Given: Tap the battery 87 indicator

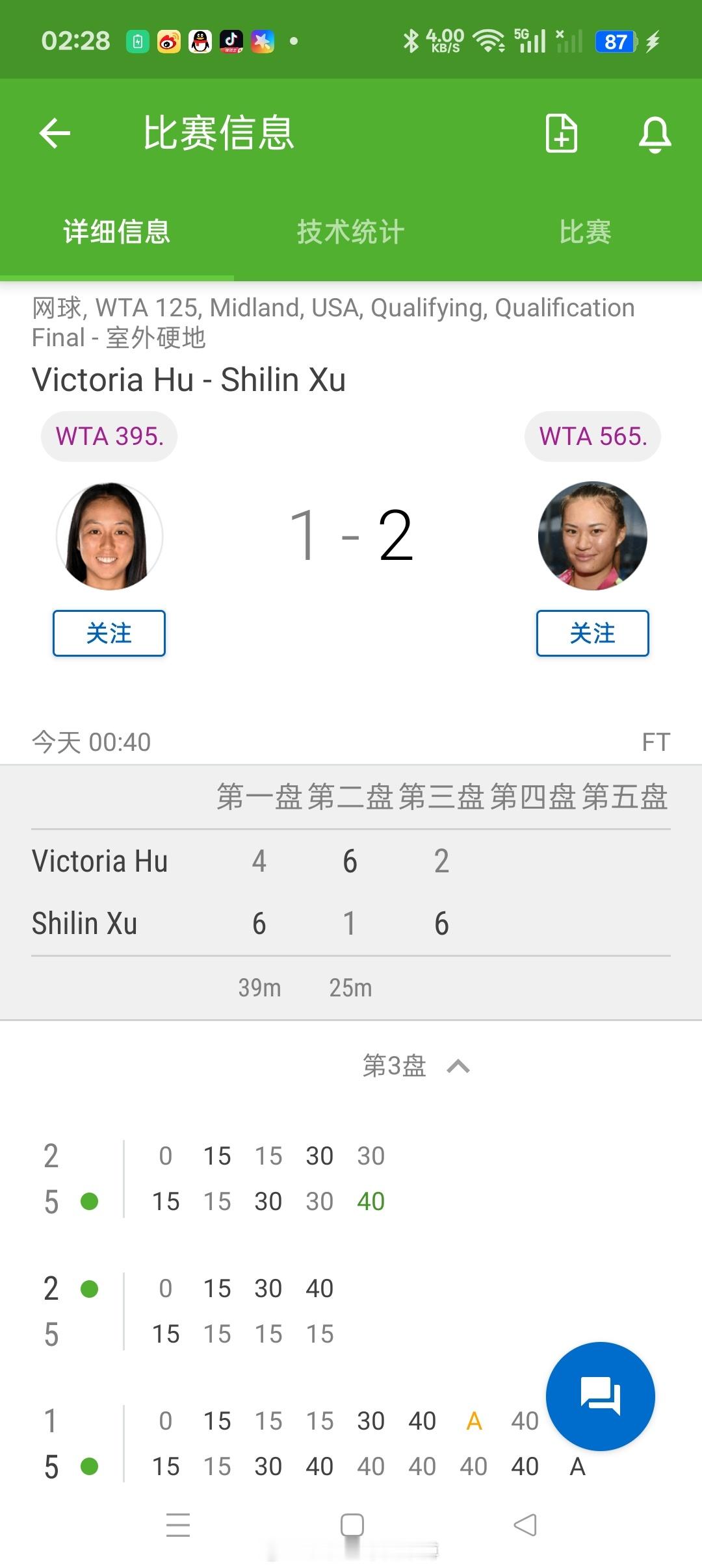Looking at the screenshot, I should point(614,41).
